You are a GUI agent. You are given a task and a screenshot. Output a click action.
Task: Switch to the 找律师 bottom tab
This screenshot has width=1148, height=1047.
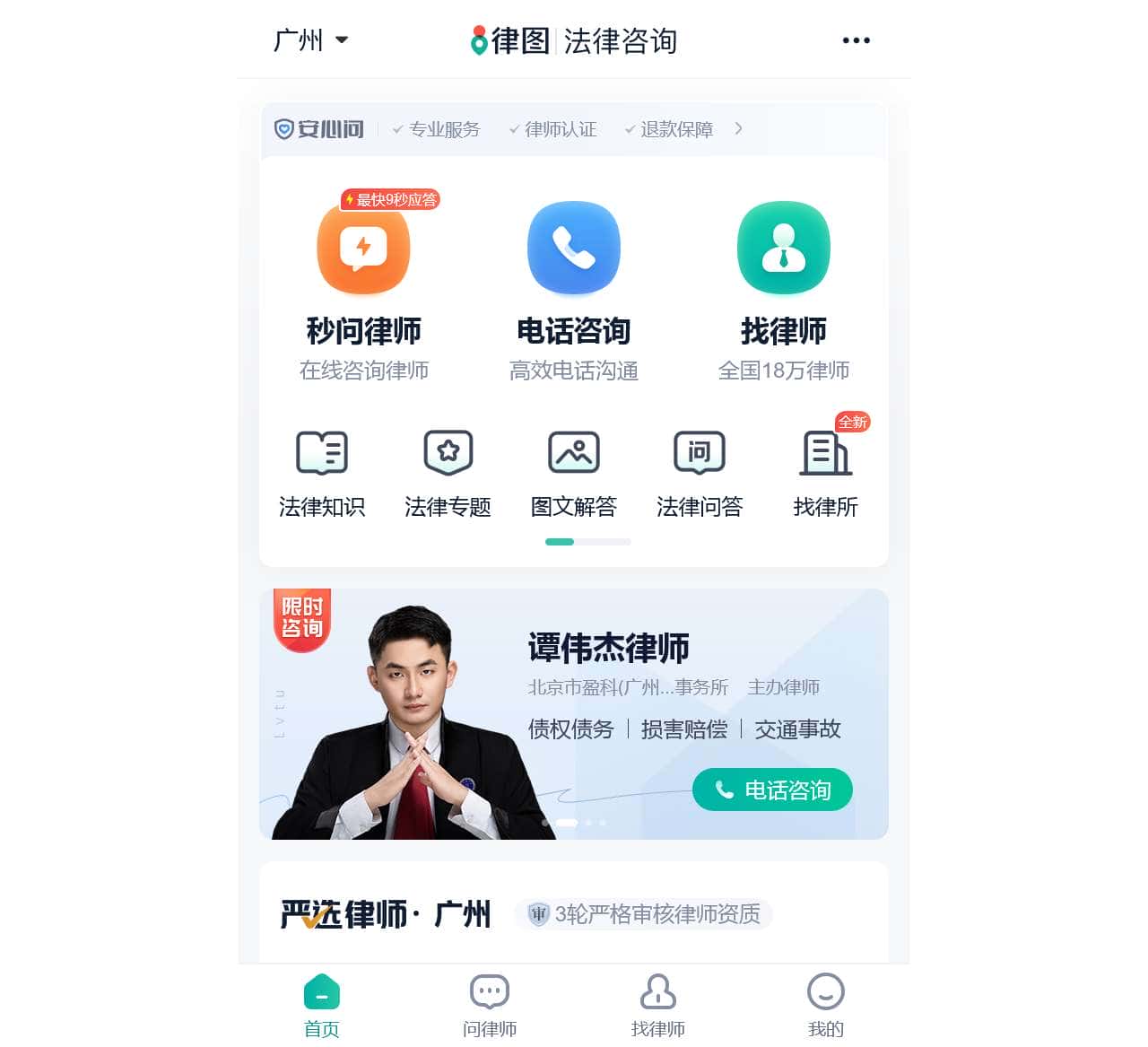tap(657, 1005)
